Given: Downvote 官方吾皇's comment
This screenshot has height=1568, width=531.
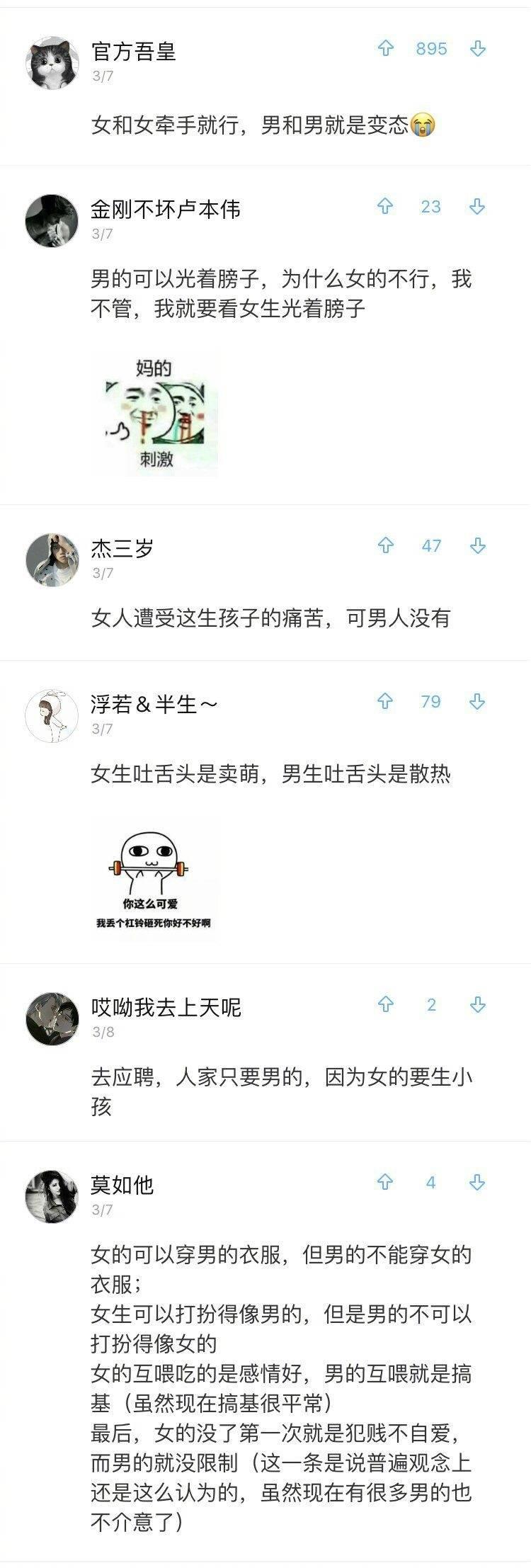Looking at the screenshot, I should click(478, 49).
